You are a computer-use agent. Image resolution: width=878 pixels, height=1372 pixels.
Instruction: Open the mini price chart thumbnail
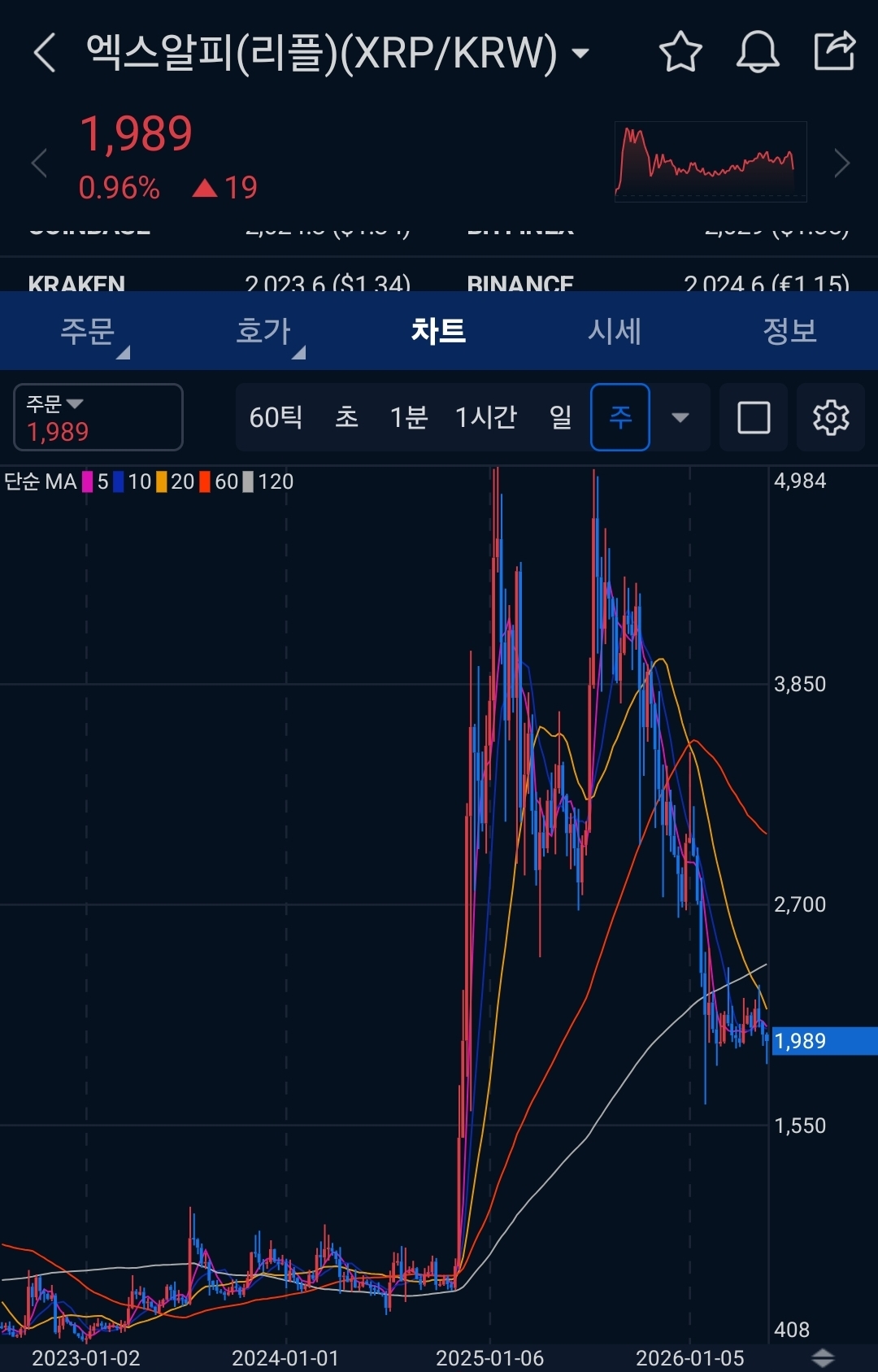[711, 161]
